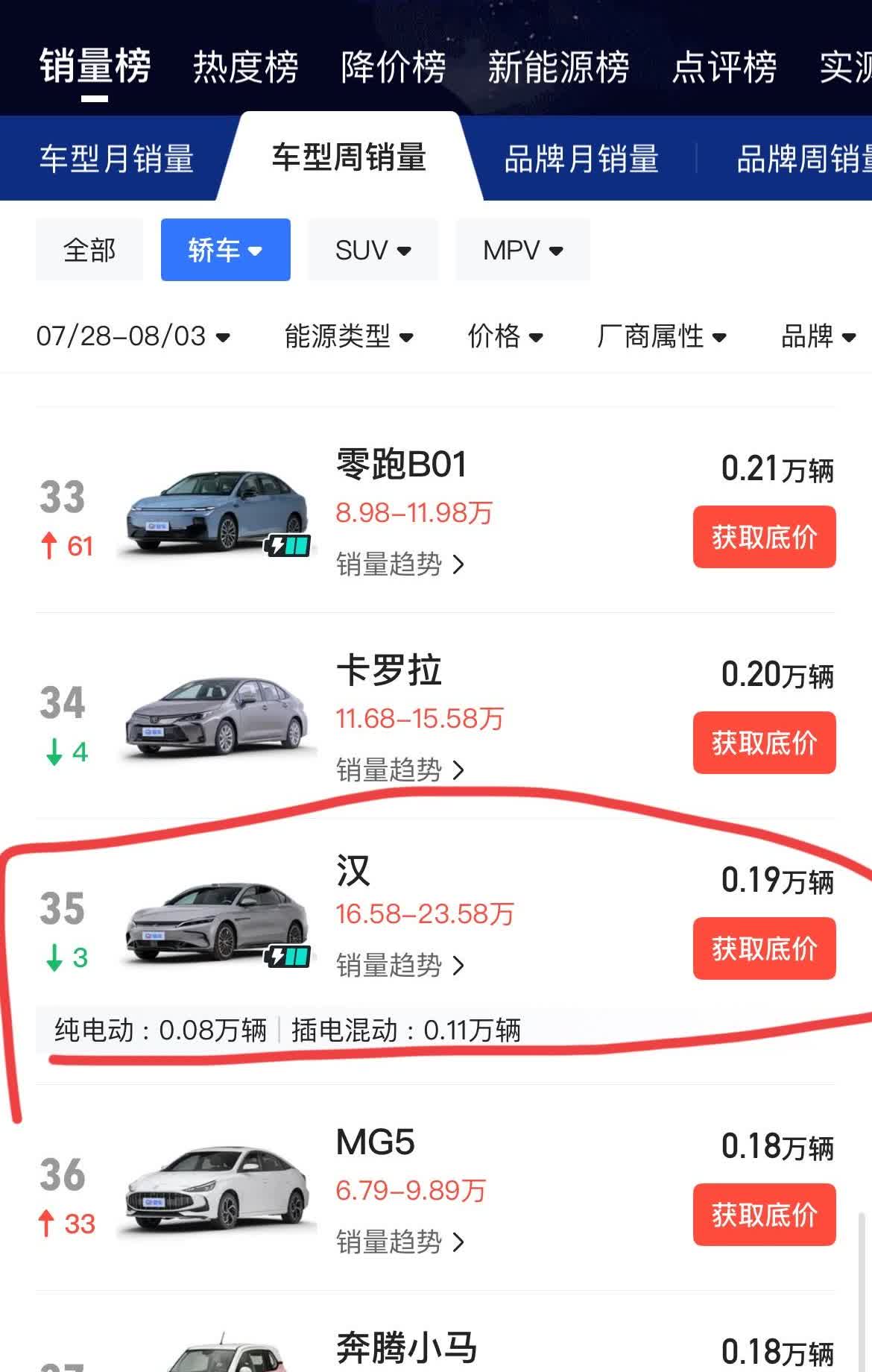The width and height of the screenshot is (872, 1372).
Task: Request 获取底价 for 汉
Action: click(764, 948)
